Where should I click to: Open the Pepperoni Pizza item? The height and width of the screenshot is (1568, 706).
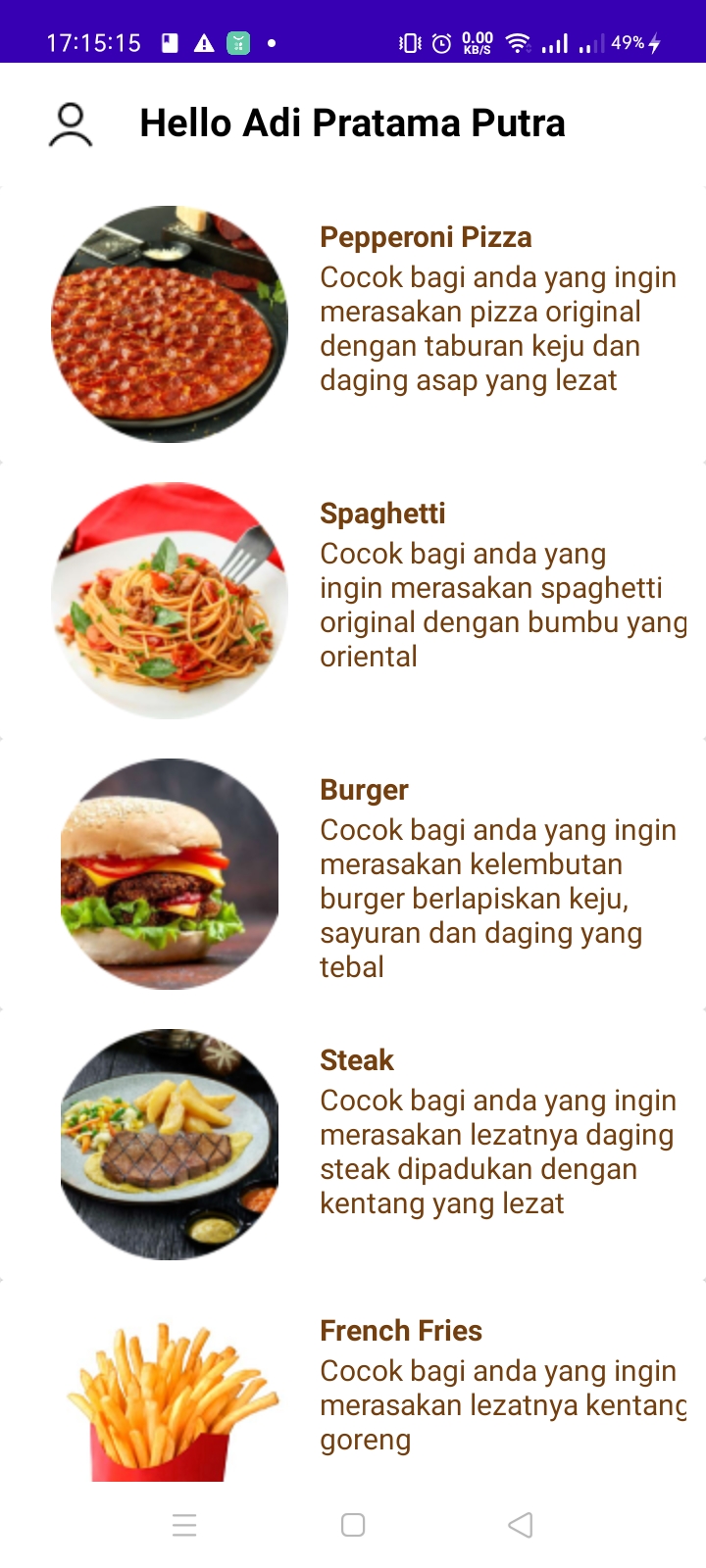point(353,324)
